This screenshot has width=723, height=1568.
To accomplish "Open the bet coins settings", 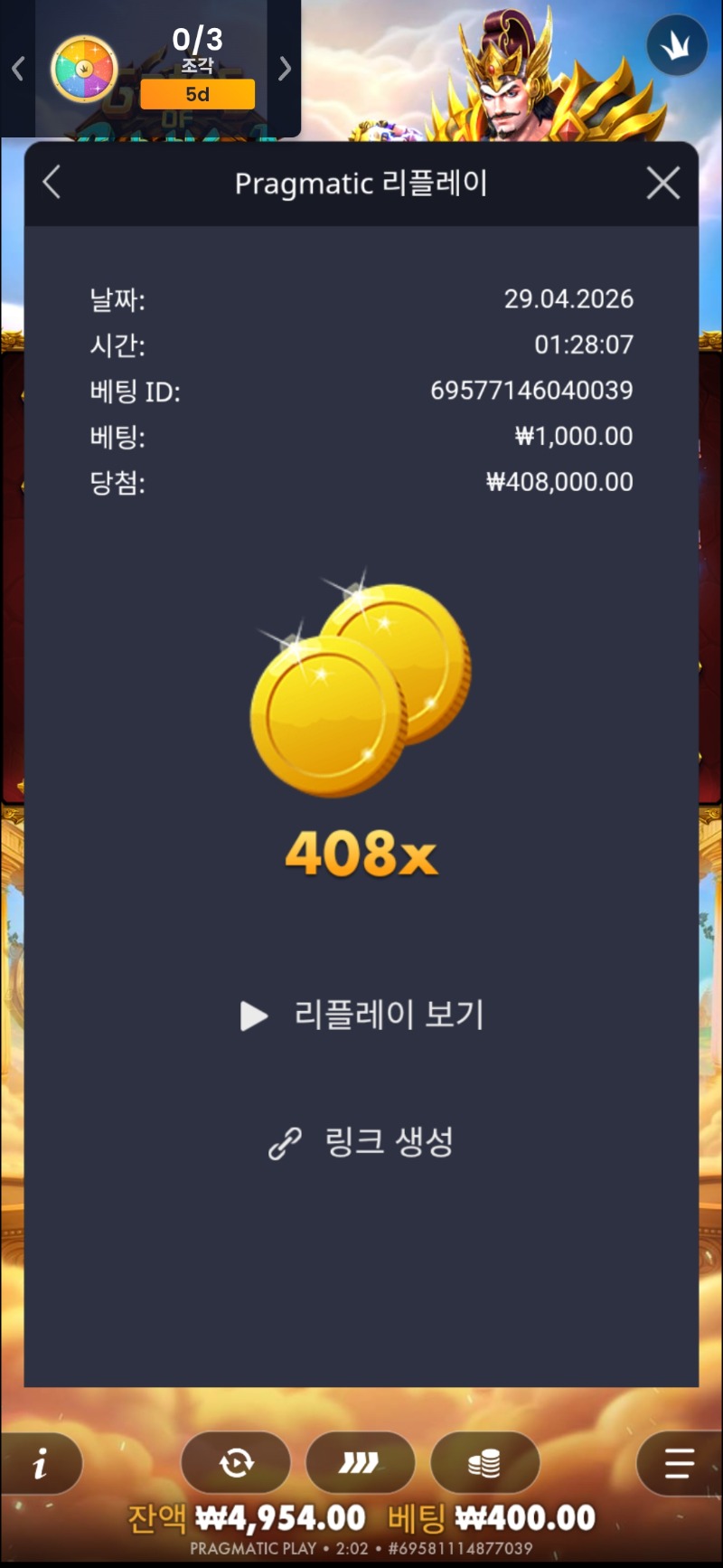I will click(x=484, y=1463).
